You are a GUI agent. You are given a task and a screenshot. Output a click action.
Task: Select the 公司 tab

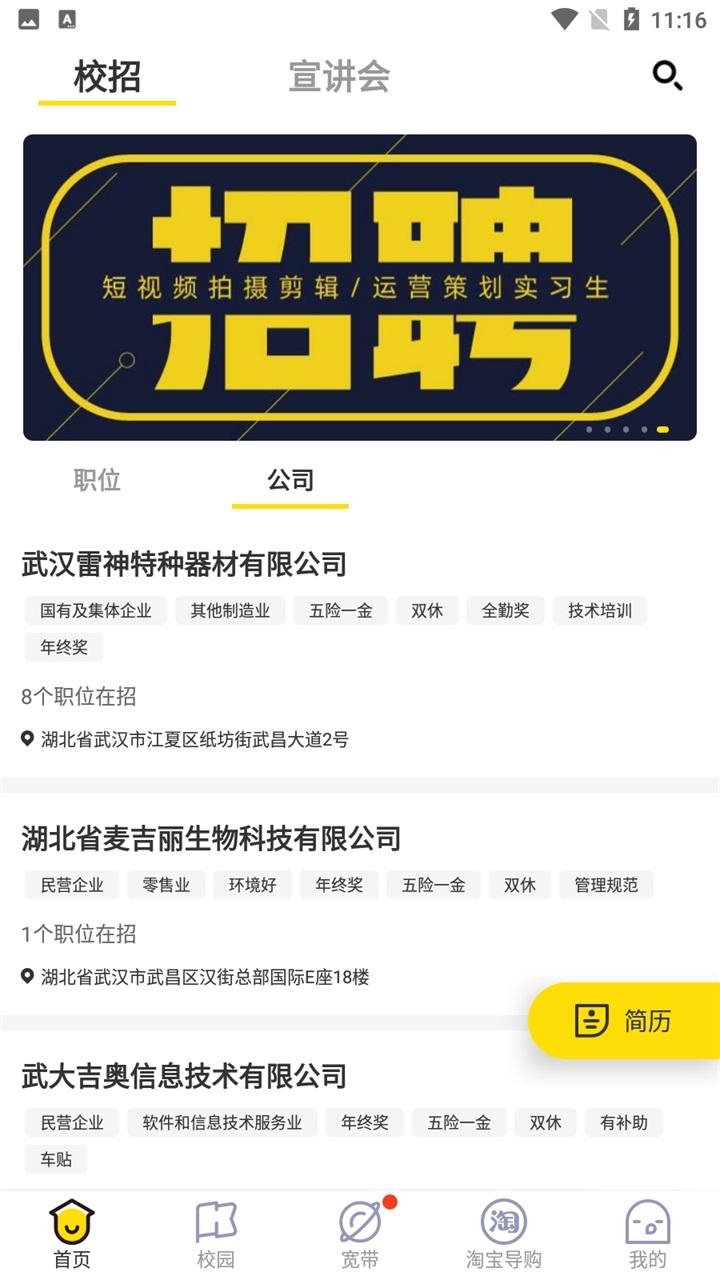tap(290, 480)
